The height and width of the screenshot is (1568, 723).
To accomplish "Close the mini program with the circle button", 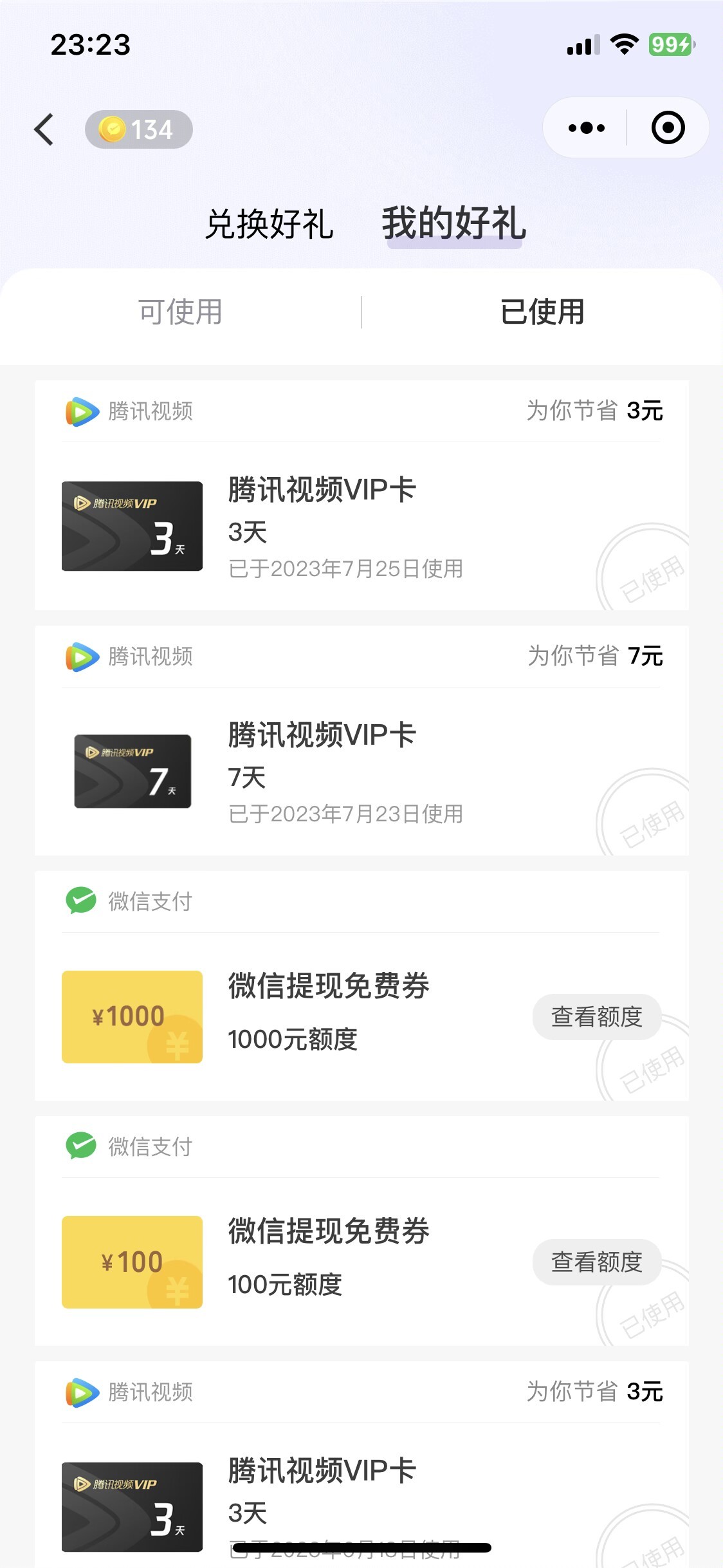I will (x=668, y=128).
